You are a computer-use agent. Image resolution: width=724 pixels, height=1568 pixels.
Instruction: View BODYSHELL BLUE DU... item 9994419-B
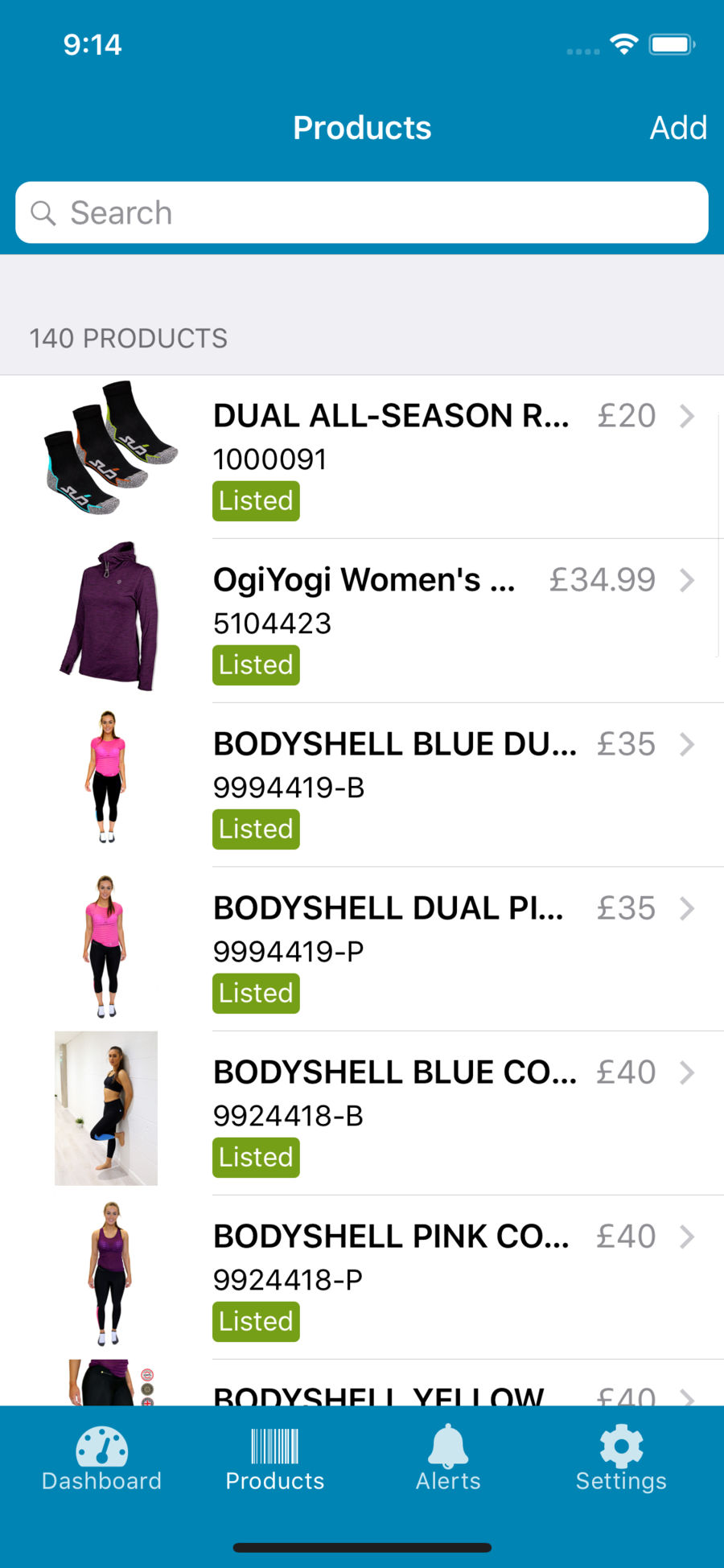362,785
